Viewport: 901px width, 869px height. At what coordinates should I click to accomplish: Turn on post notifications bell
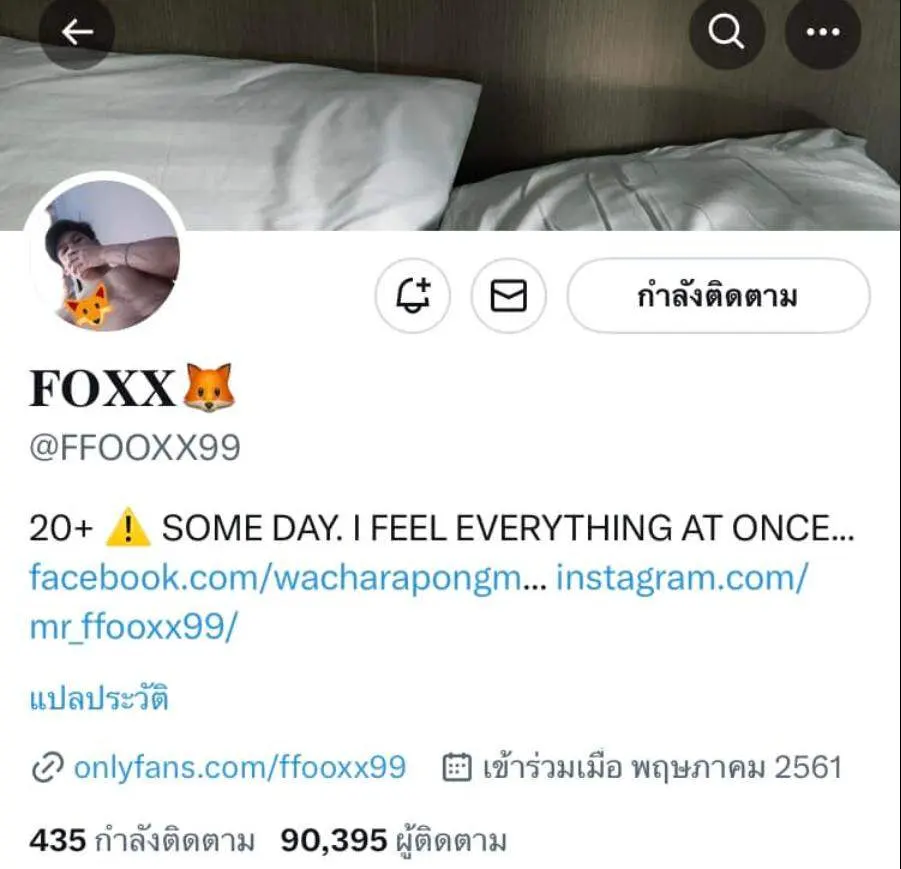(413, 296)
